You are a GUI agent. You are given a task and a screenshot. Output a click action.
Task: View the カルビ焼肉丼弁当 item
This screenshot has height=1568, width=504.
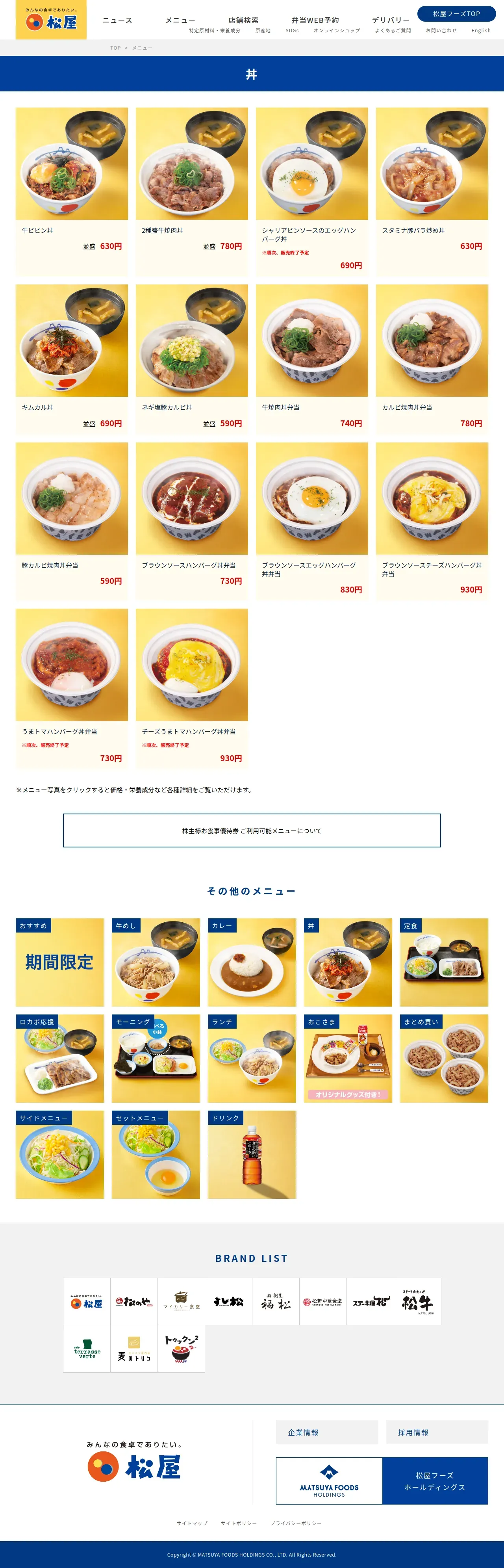click(432, 359)
